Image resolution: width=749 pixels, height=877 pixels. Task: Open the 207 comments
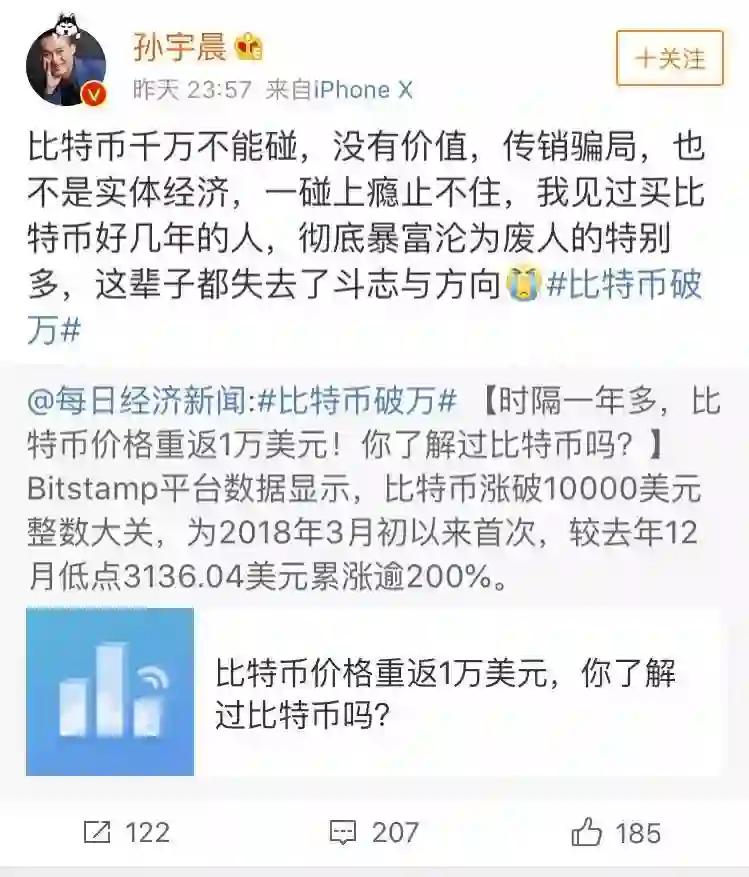point(373,832)
